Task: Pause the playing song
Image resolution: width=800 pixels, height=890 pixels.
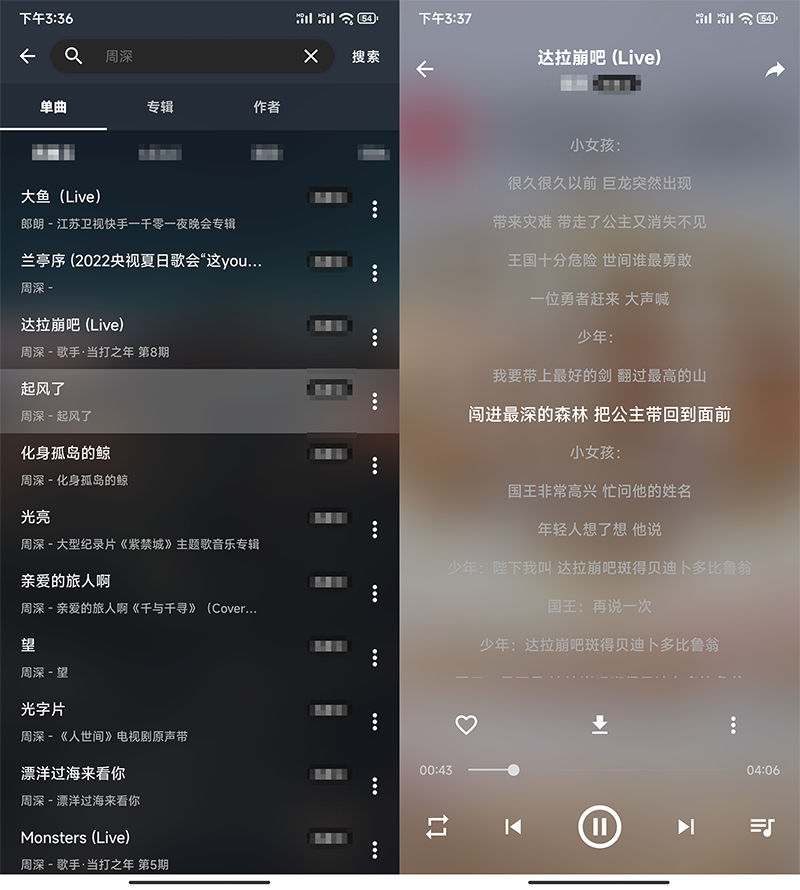Action: [600, 826]
